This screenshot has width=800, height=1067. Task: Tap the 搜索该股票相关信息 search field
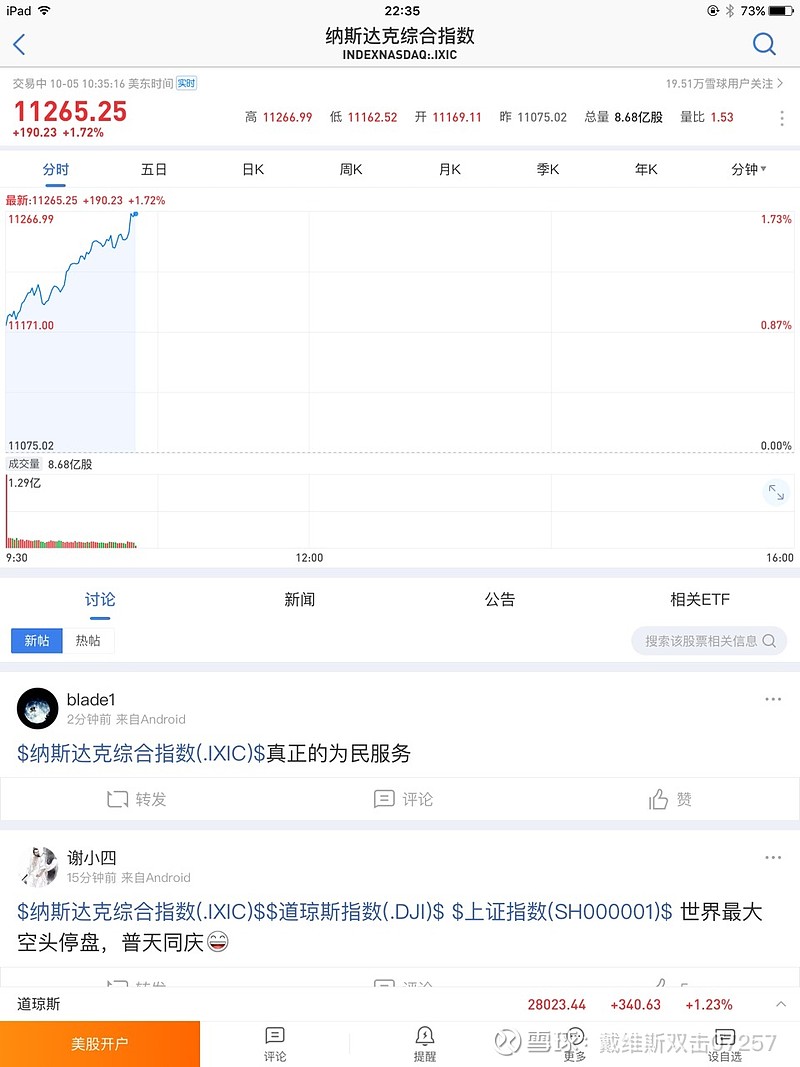[709, 641]
